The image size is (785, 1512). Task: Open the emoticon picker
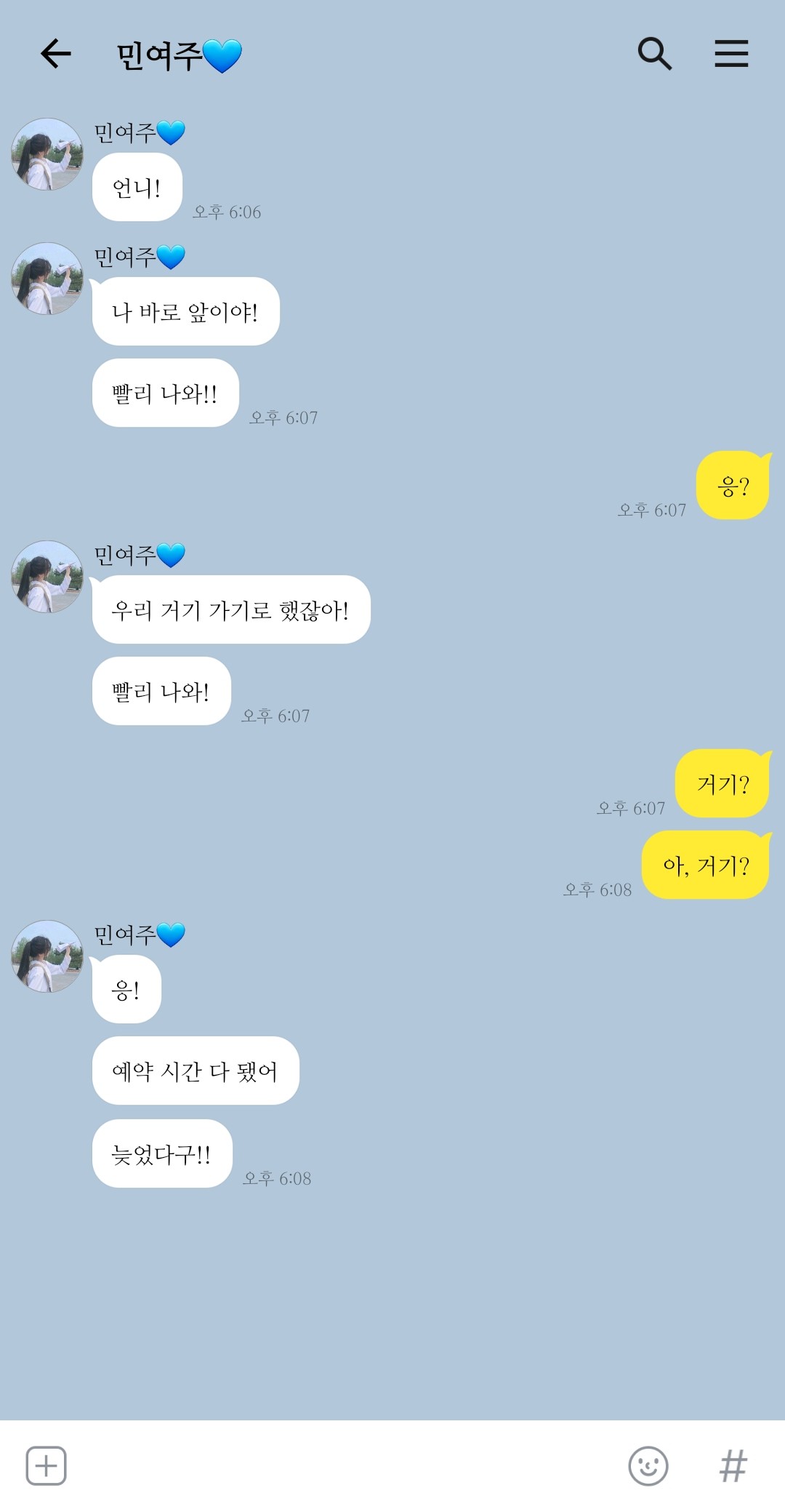(648, 1465)
